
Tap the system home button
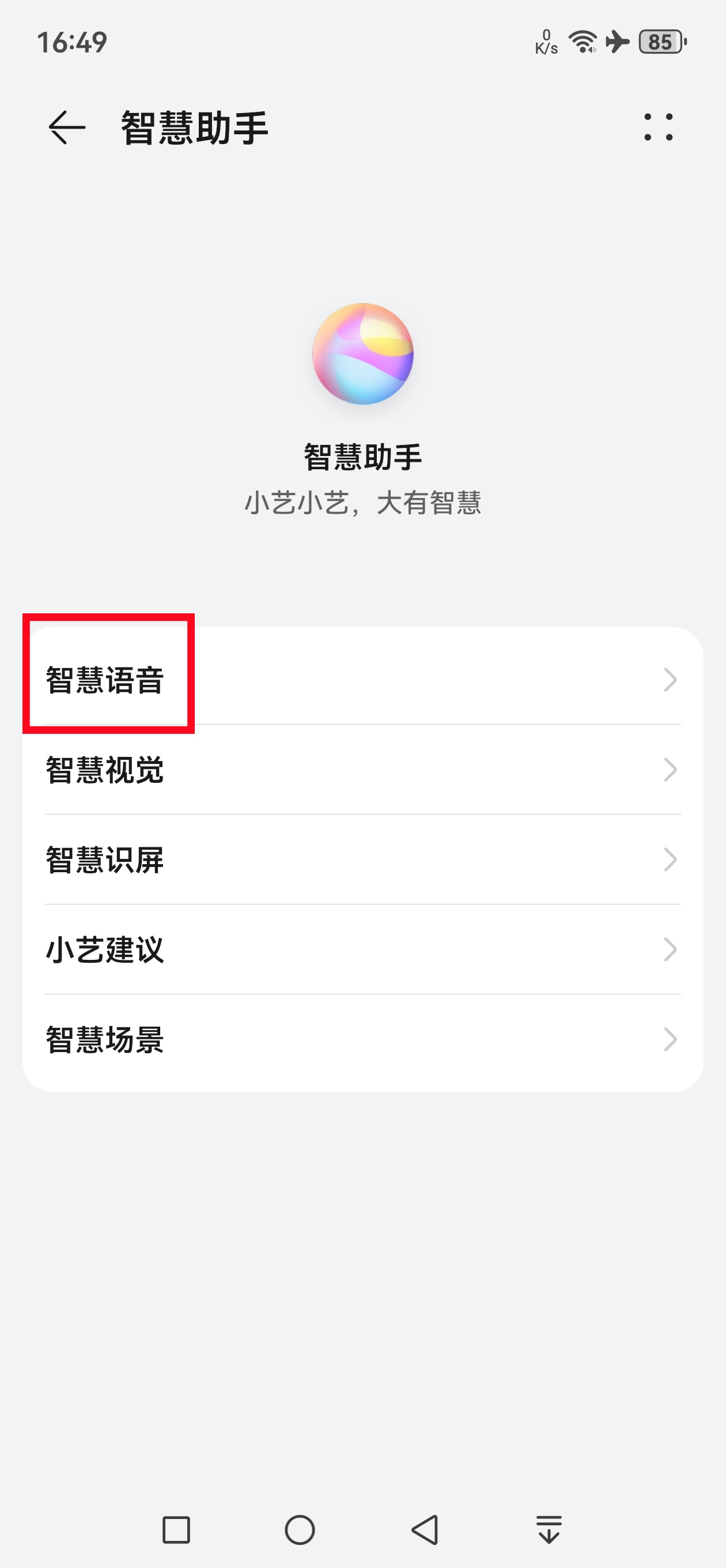(x=300, y=1529)
